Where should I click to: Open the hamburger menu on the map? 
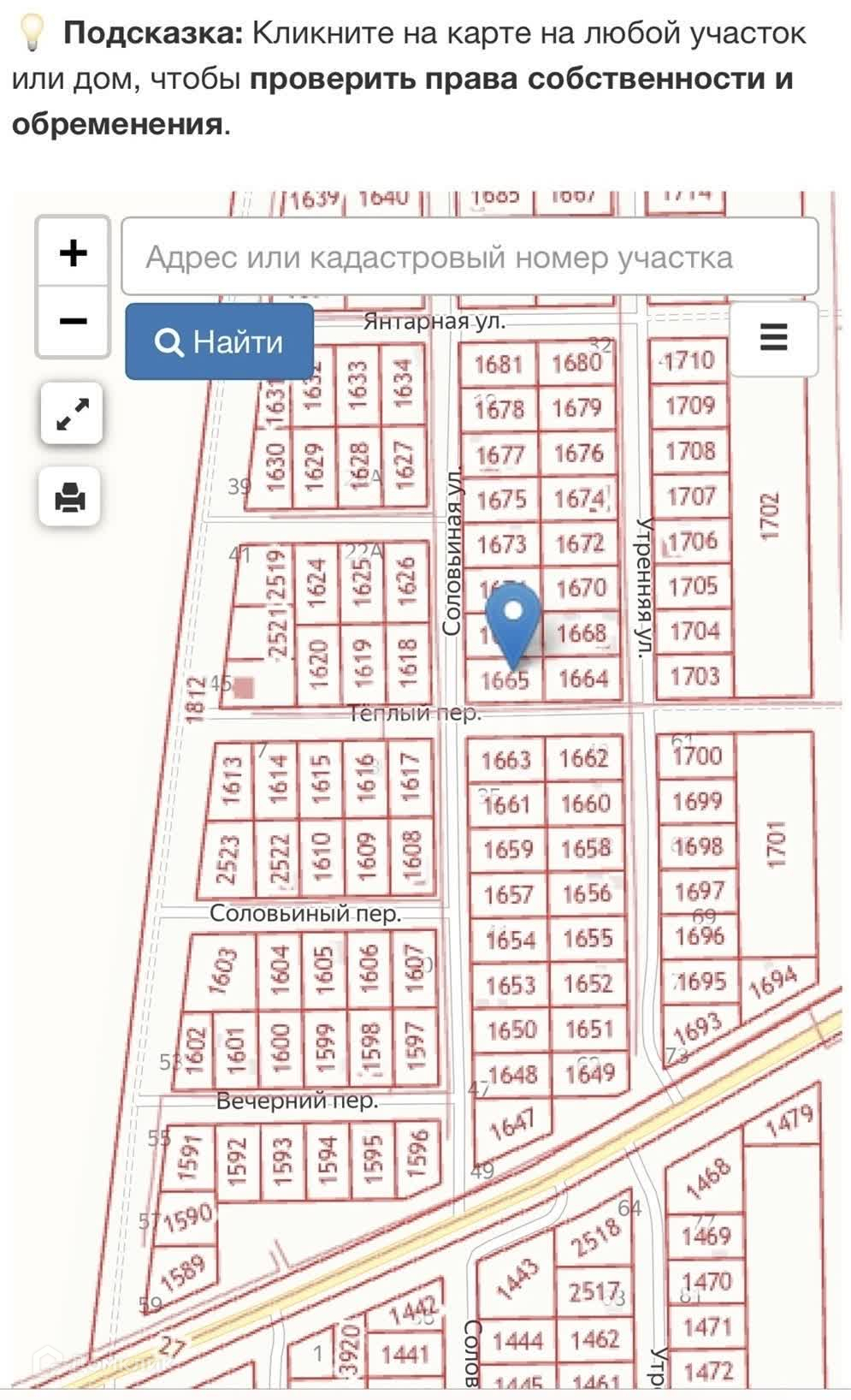tap(773, 337)
